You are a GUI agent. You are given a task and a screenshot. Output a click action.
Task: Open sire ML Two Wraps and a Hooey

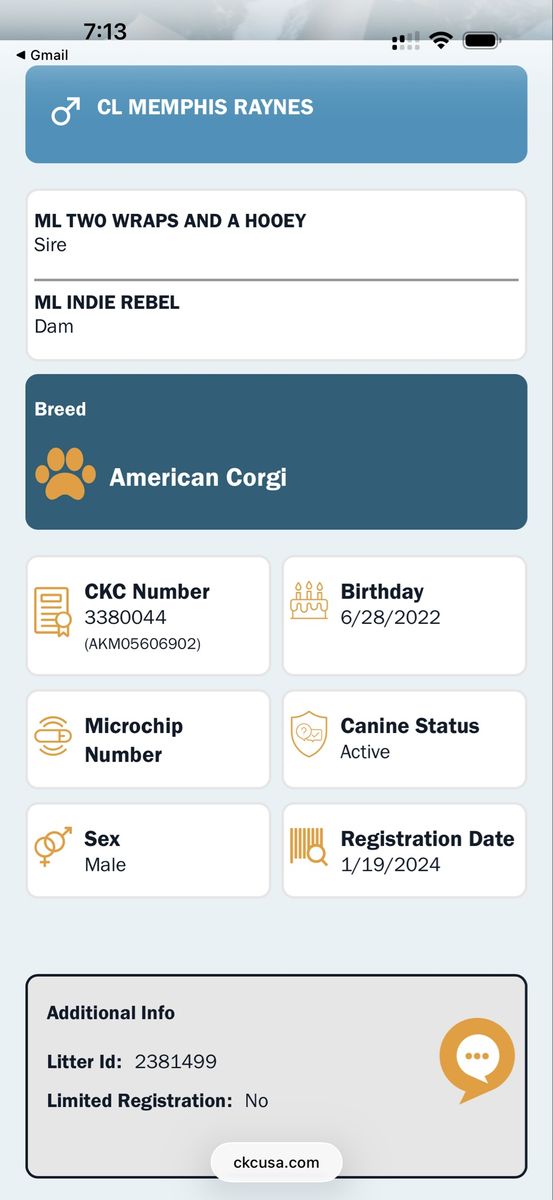276,232
